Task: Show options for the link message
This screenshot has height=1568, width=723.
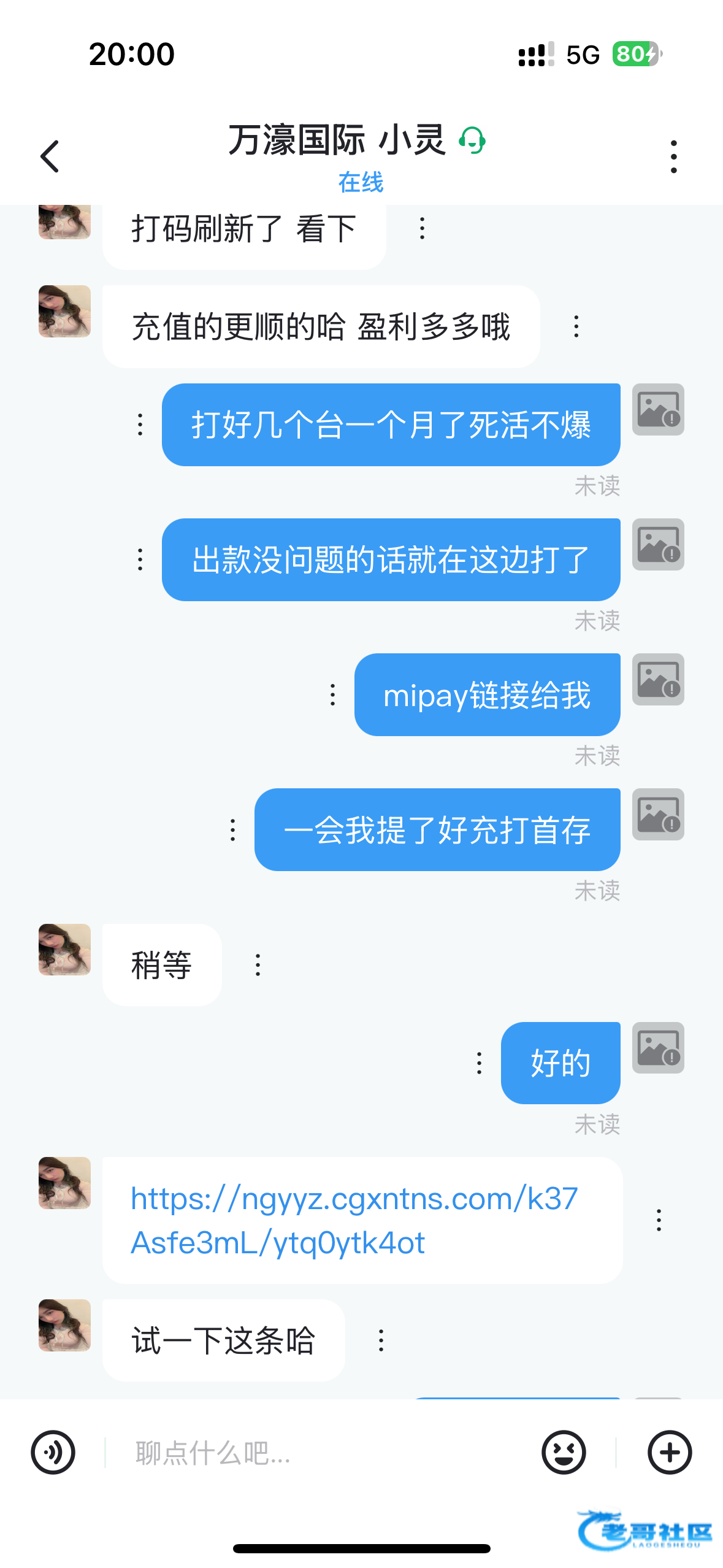Action: [659, 1220]
